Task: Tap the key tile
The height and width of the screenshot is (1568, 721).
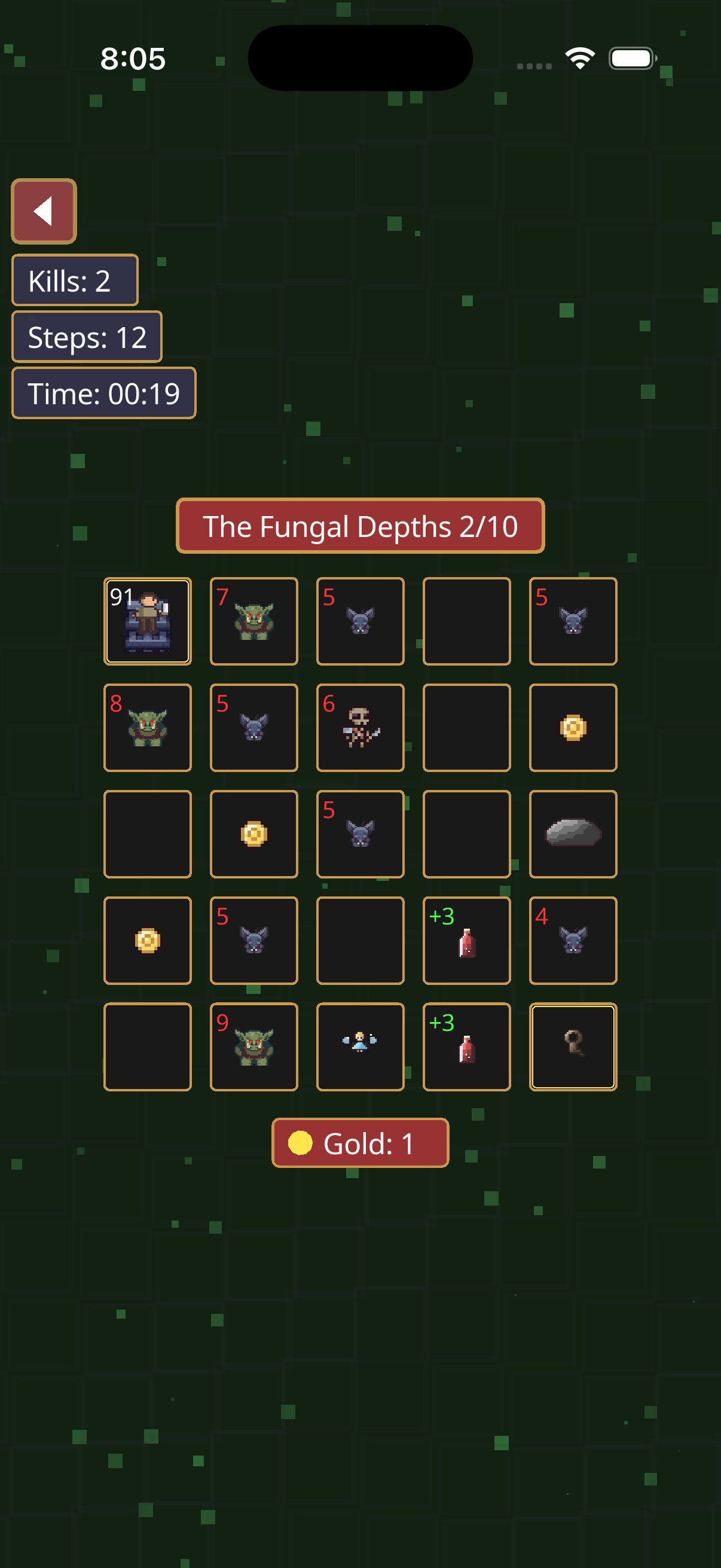Action: 573,1047
